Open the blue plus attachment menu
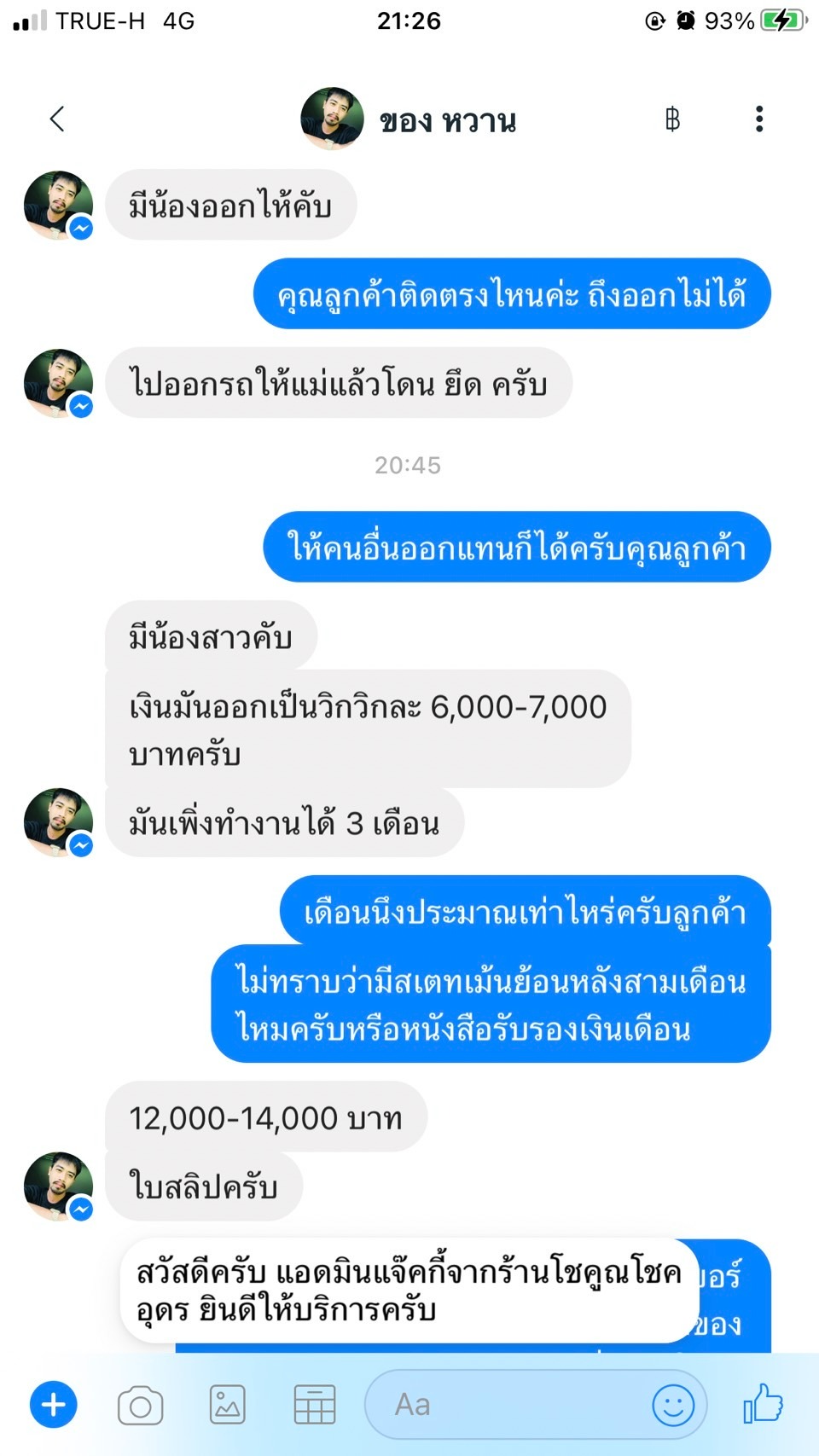The height and width of the screenshot is (1456, 819). (x=54, y=1405)
